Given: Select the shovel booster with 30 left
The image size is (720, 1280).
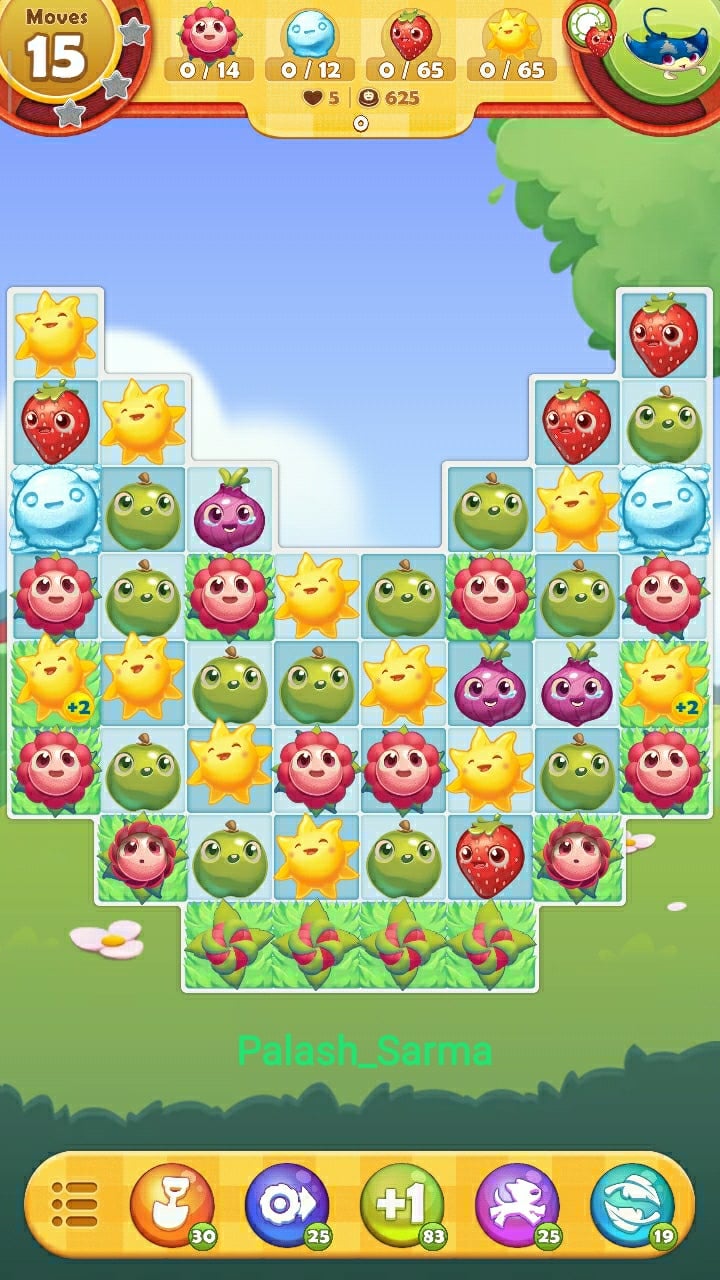Looking at the screenshot, I should 172,1204.
